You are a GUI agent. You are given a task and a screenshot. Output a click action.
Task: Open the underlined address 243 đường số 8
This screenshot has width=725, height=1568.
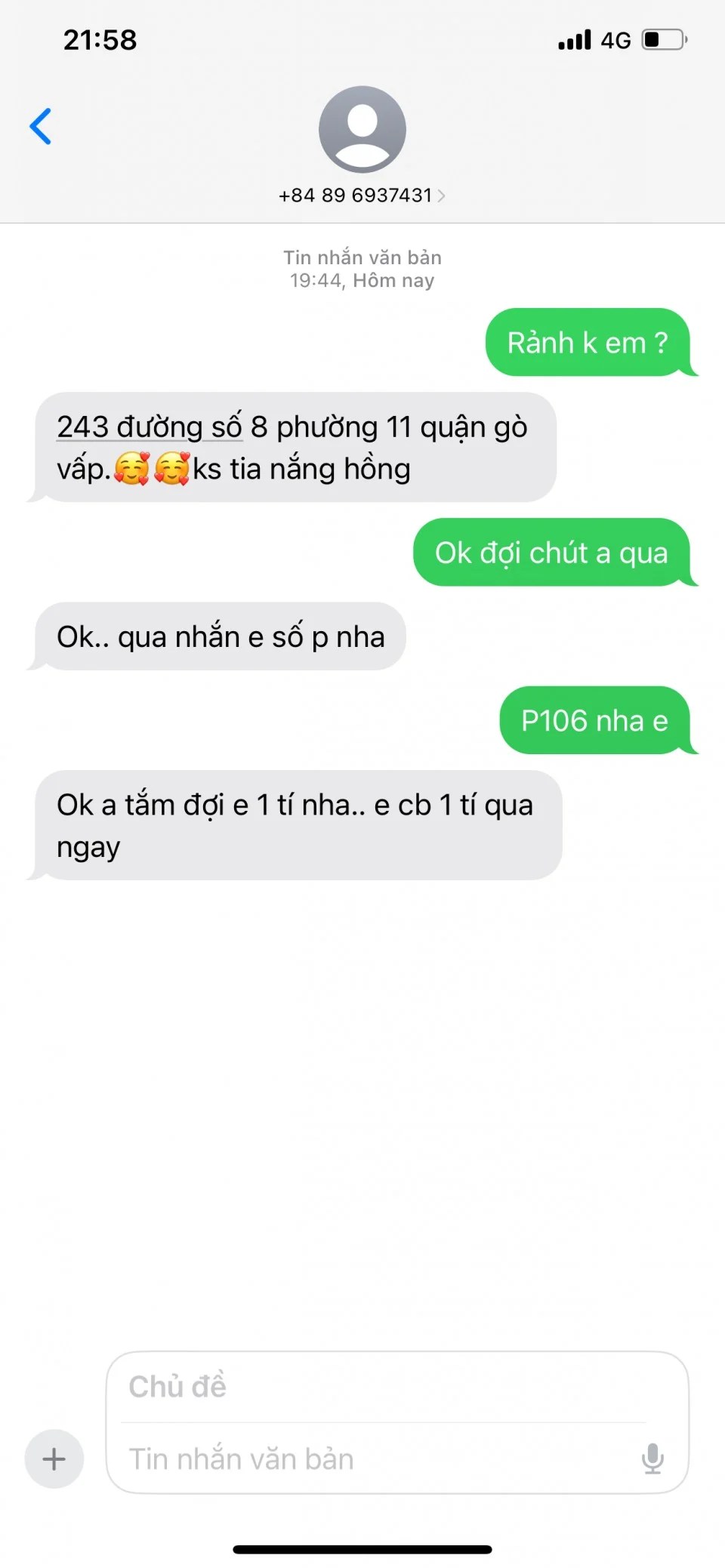pos(150,427)
